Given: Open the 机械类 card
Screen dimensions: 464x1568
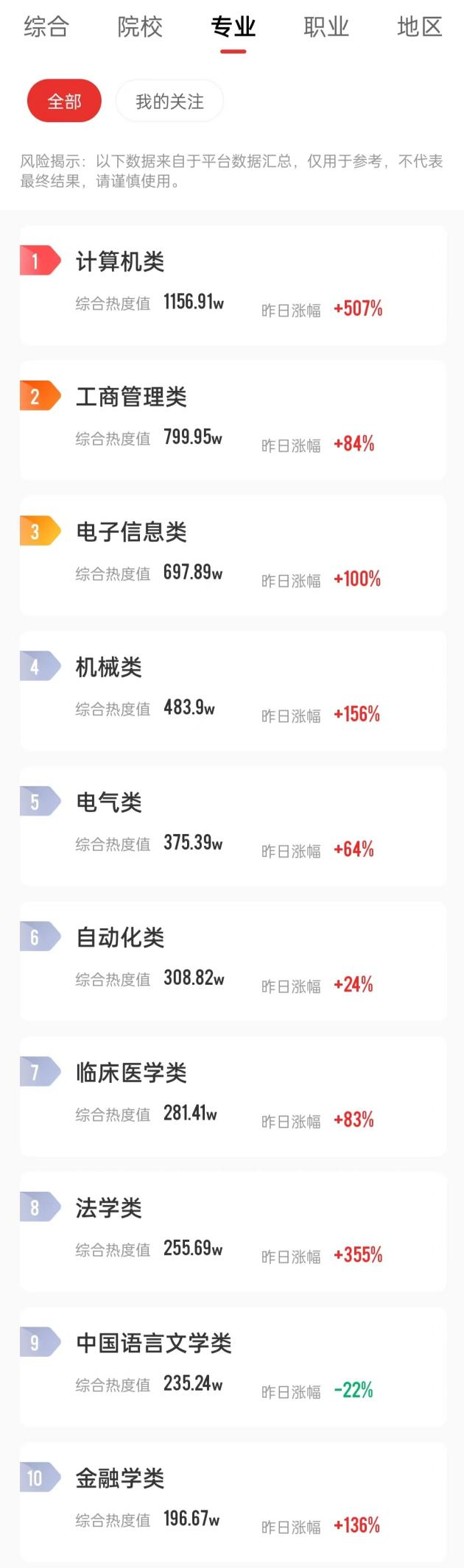Looking at the screenshot, I should click(233, 691).
